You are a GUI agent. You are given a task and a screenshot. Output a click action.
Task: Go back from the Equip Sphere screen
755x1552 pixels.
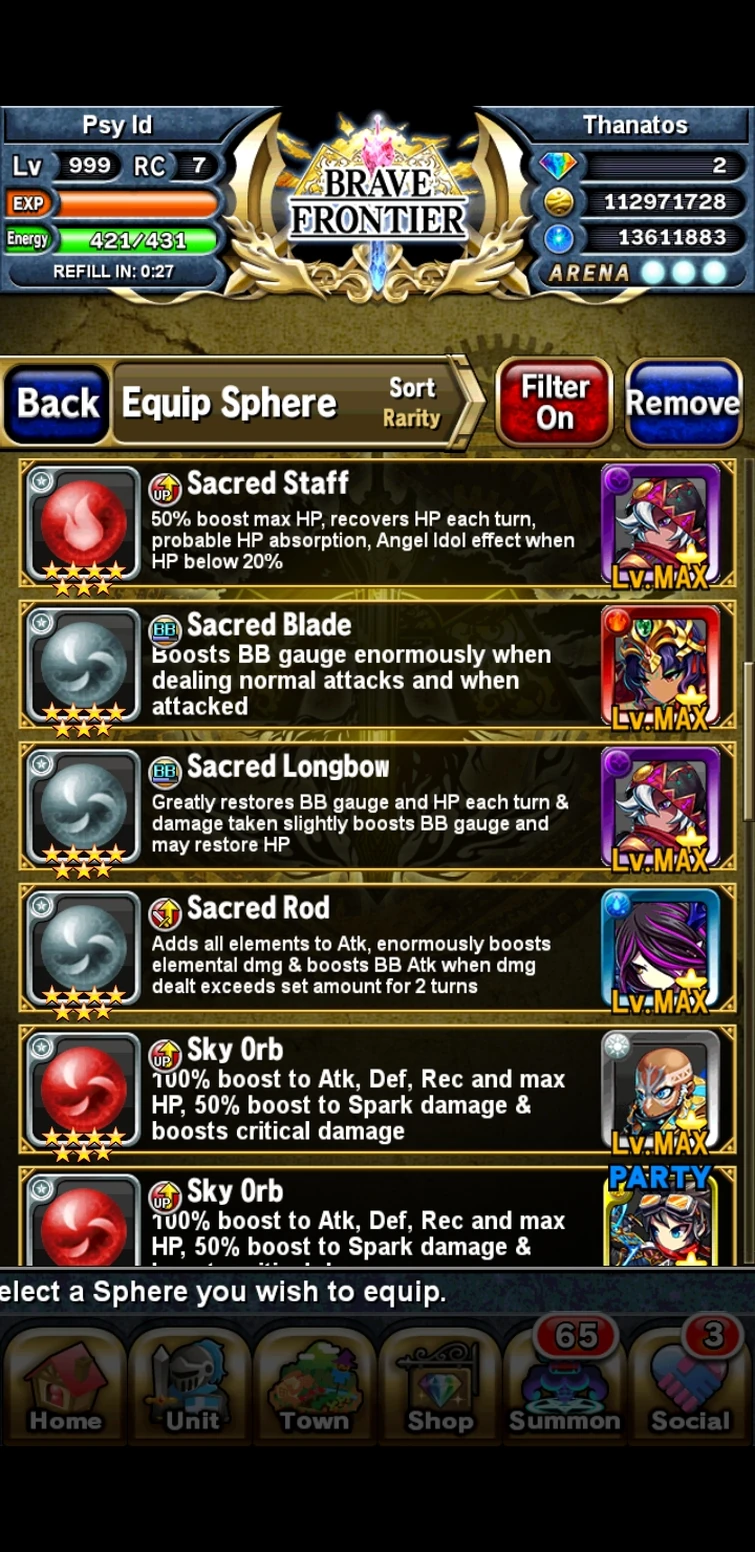pyautogui.click(x=56, y=403)
